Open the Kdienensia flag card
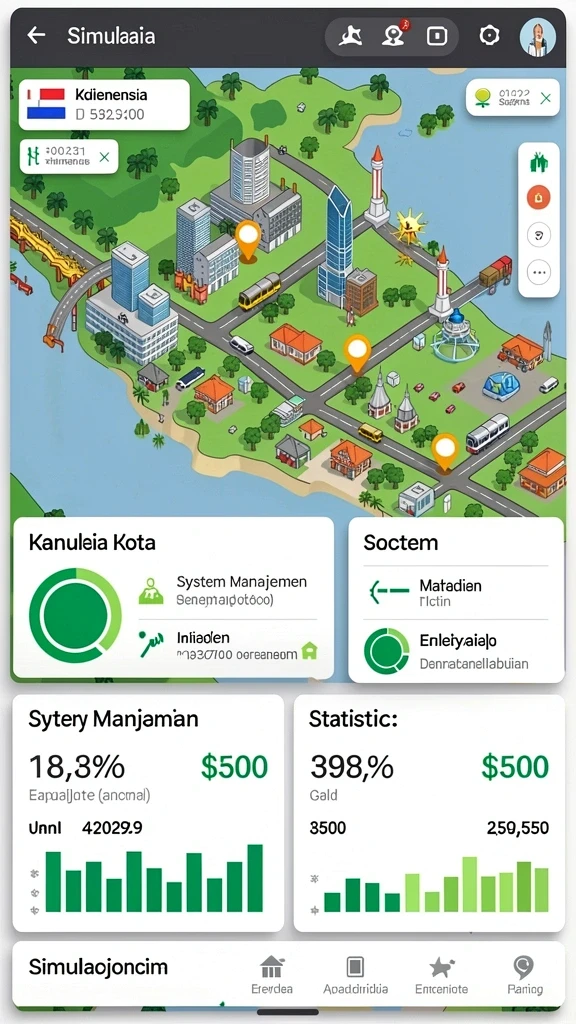Viewport: 576px width, 1024px height. pos(104,104)
